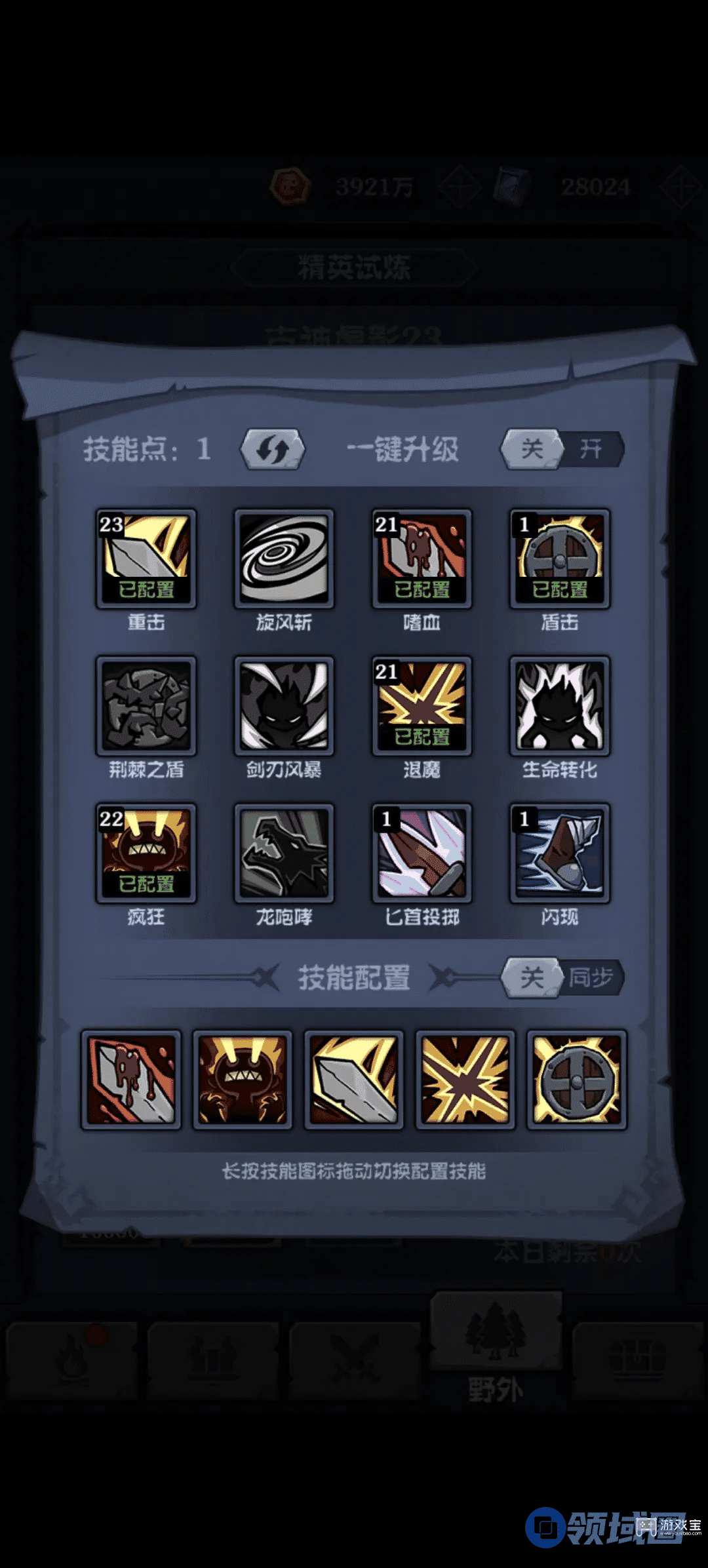Select the 旋风斩 skill

[284, 559]
